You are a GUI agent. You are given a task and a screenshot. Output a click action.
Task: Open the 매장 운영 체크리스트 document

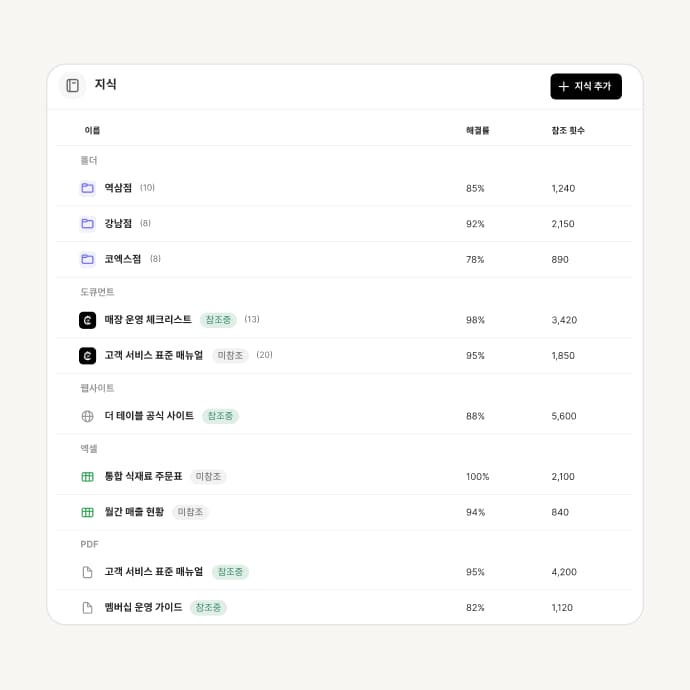(344, 320)
